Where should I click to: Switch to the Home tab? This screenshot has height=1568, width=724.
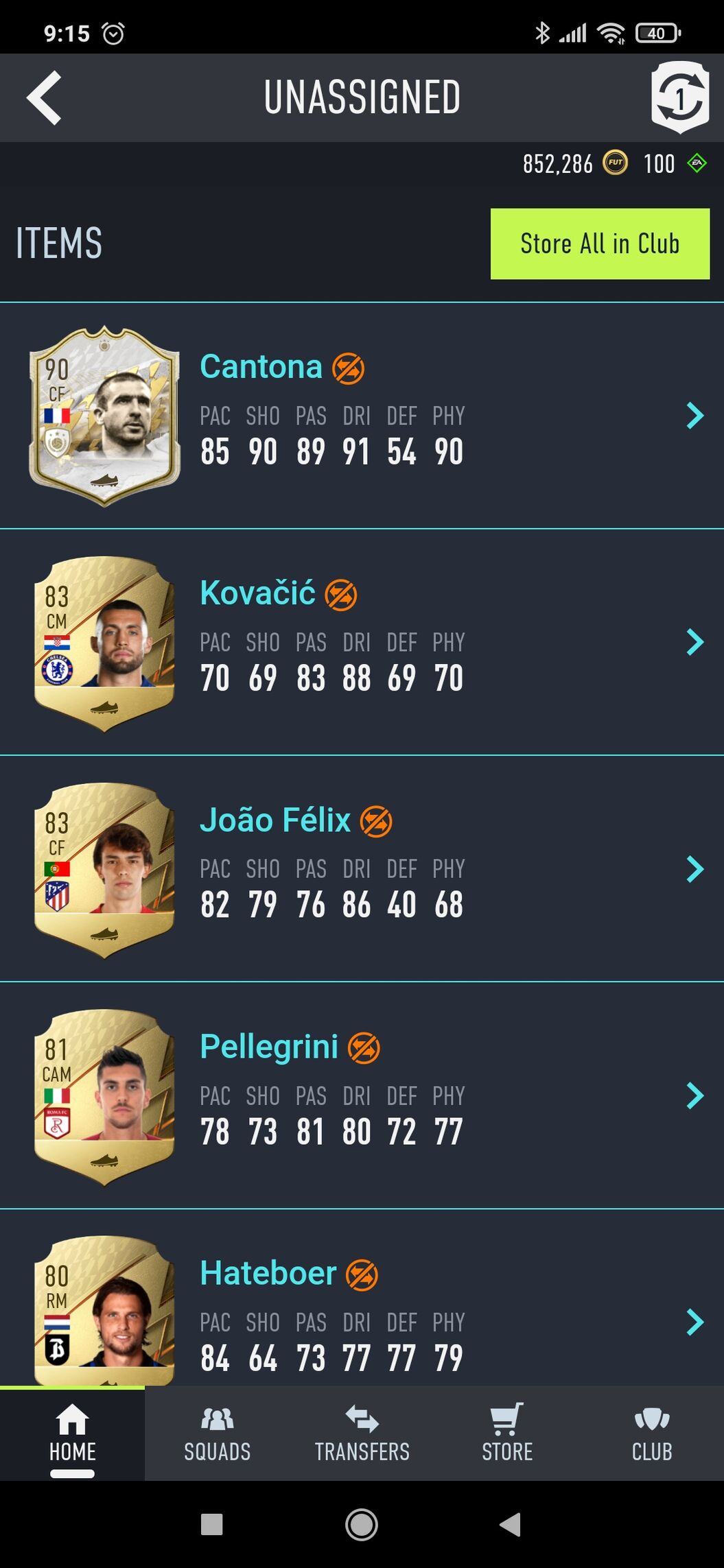72,1434
